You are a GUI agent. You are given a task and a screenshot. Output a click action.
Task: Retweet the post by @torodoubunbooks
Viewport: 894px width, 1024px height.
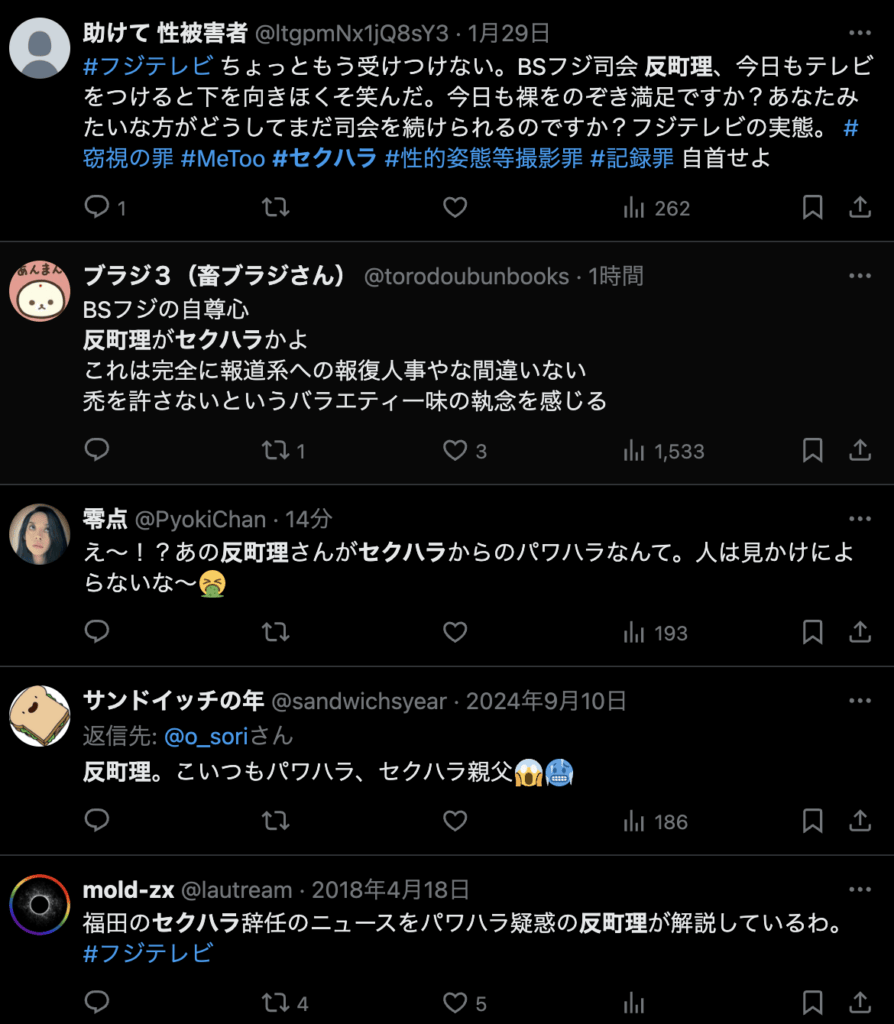276,451
